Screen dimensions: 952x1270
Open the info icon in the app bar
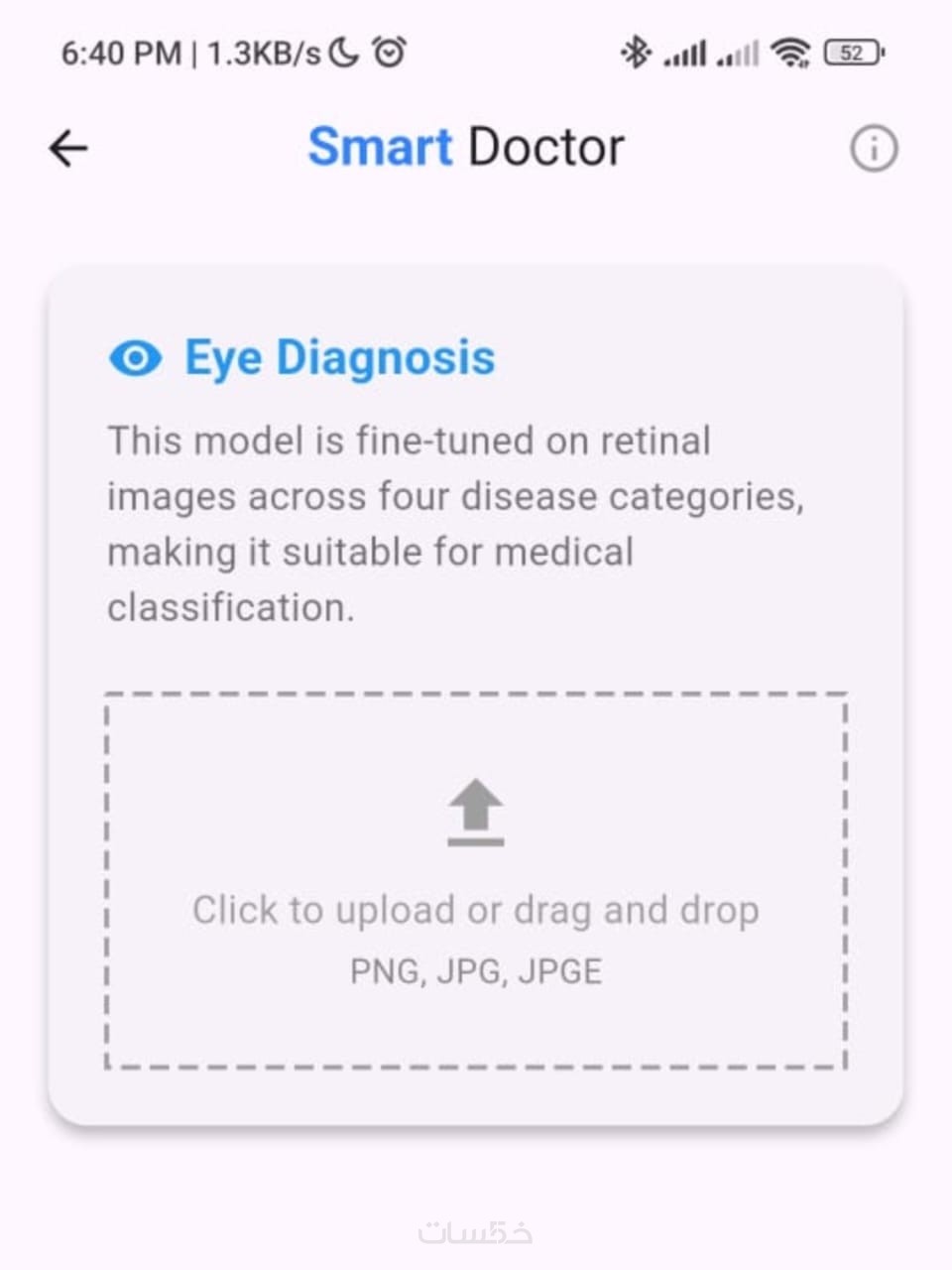(x=874, y=149)
